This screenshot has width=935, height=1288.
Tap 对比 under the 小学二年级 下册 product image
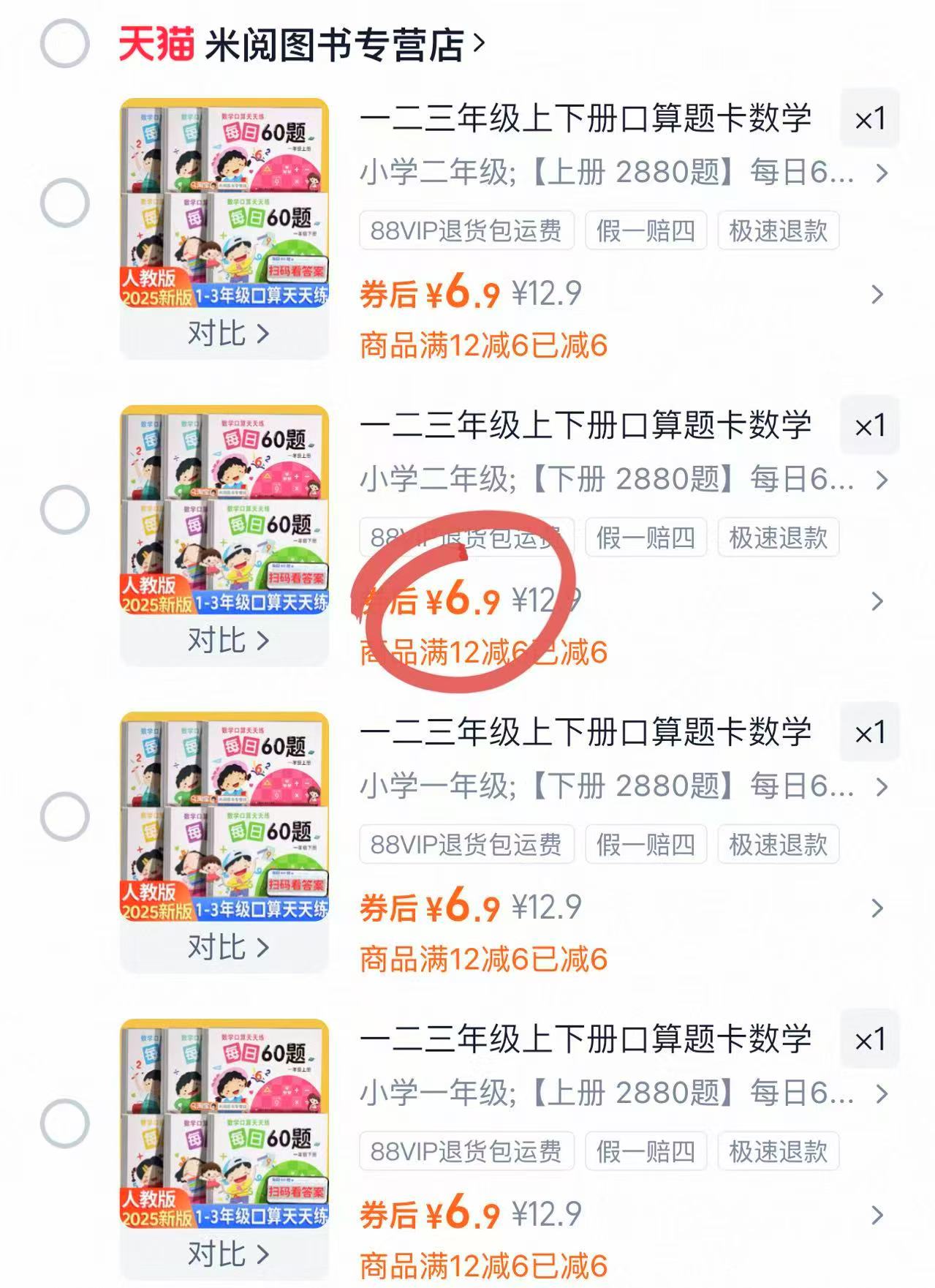point(227,641)
